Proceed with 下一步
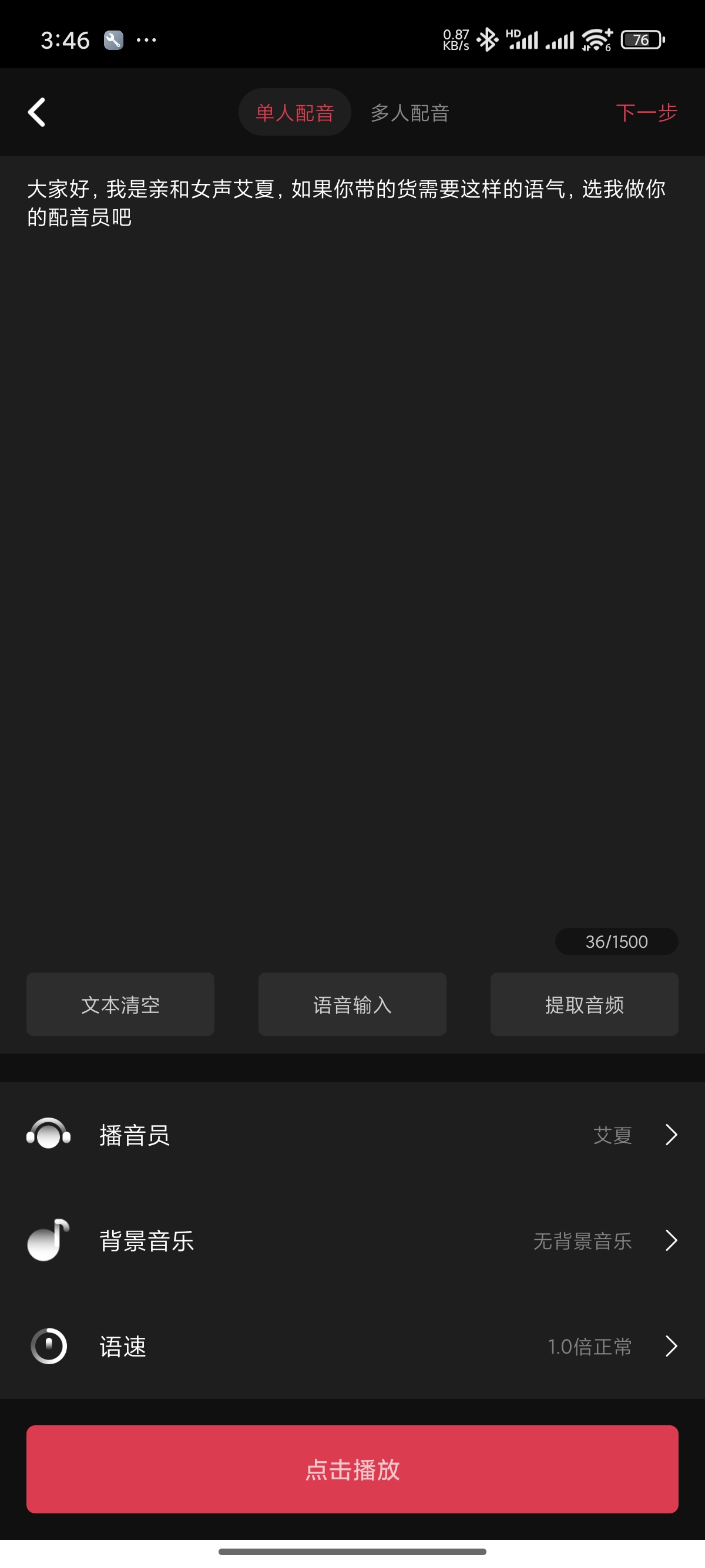Viewport: 705px width, 1568px height. tap(646, 113)
